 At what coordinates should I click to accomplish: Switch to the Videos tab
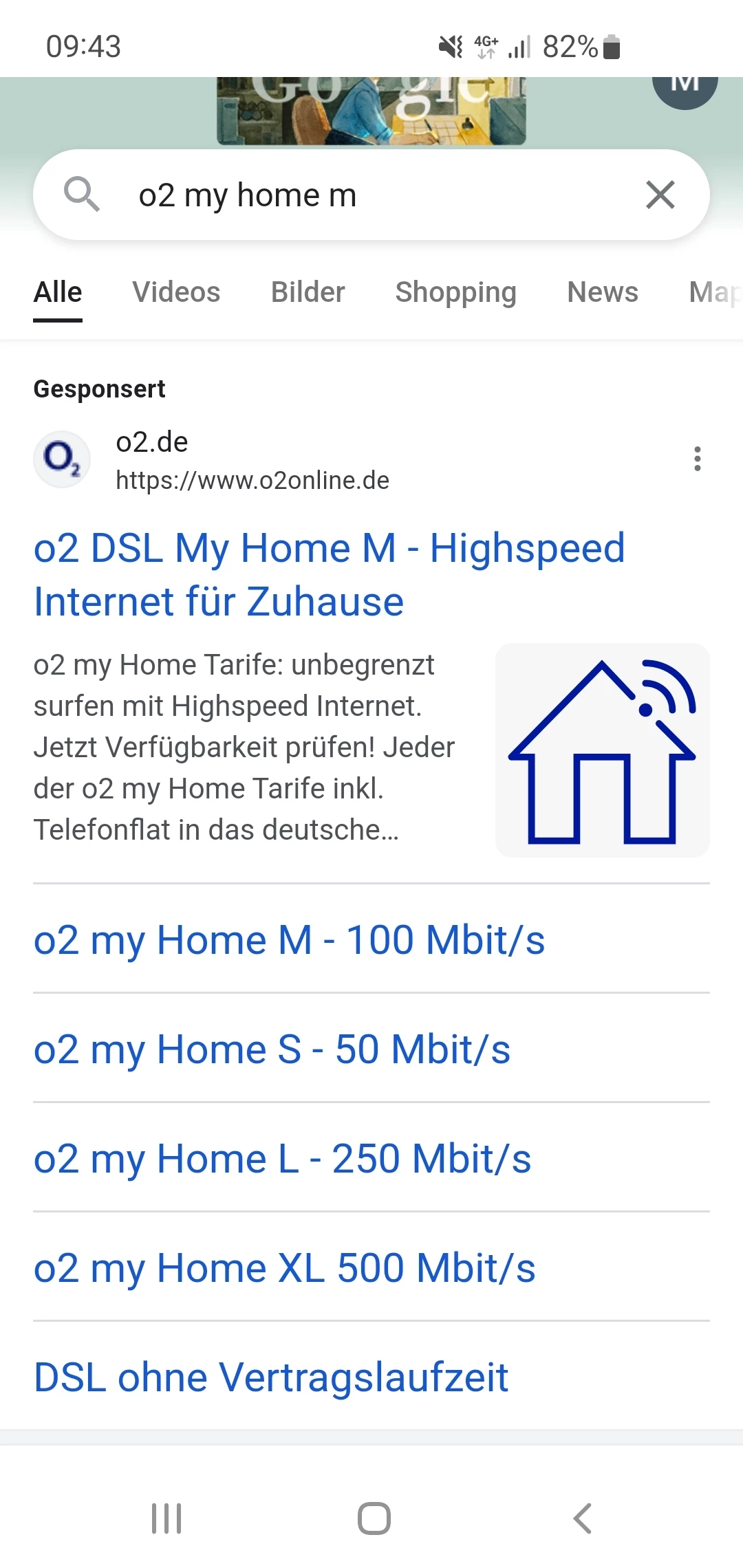click(x=176, y=292)
